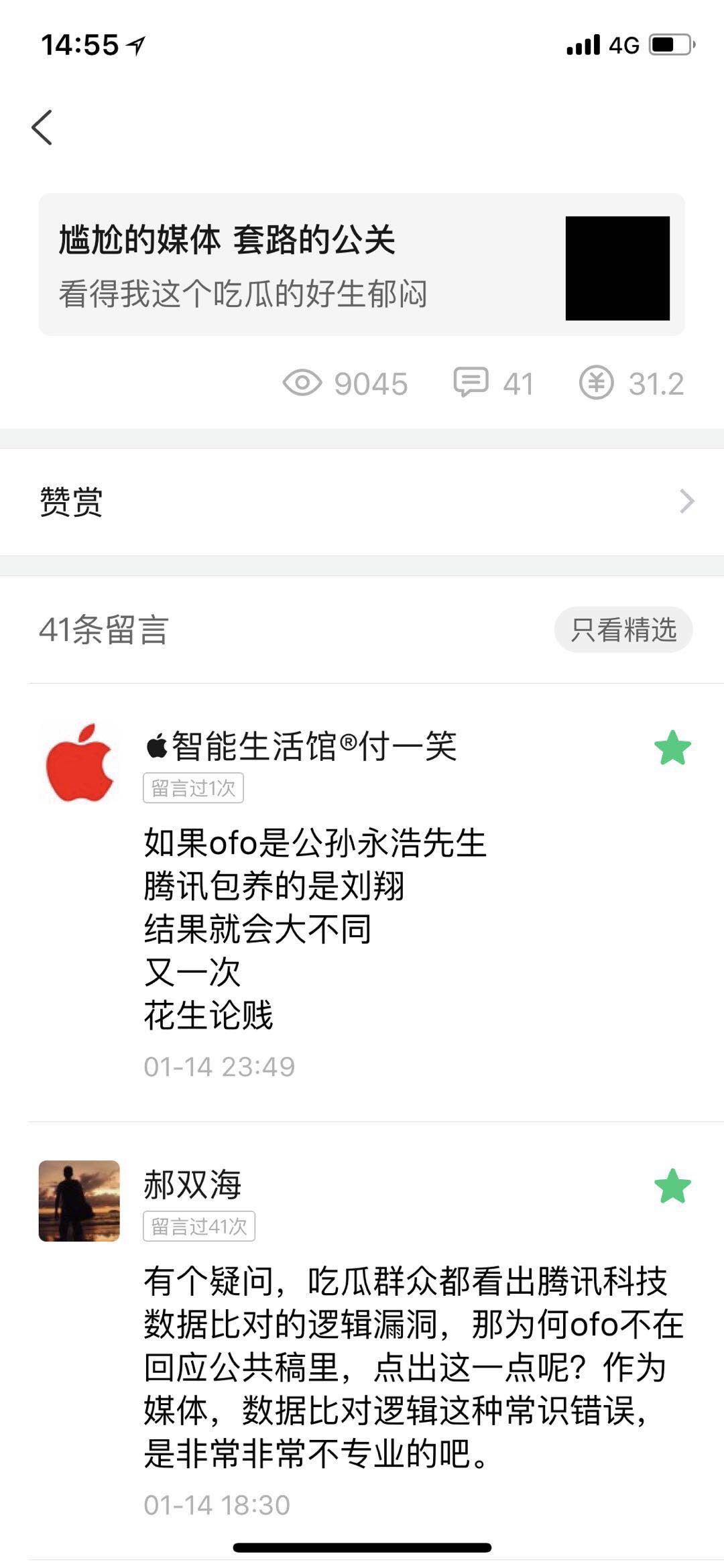Tap the red apple avatar of 付一笑
Image resolution: width=724 pixels, height=1568 pixels.
pyautogui.click(x=79, y=763)
